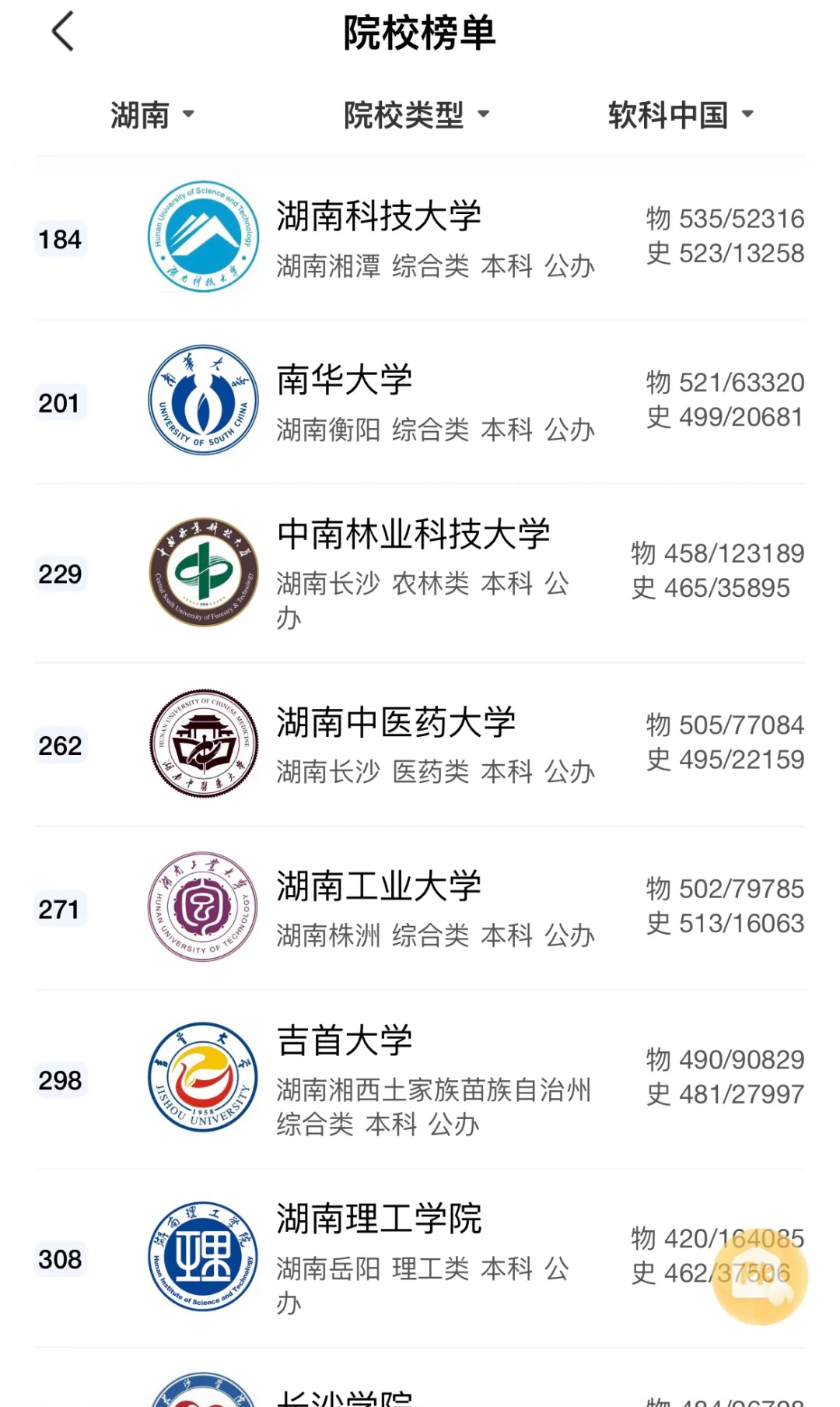Open 湖南科技大学 details
The image size is (840, 1407).
[x=420, y=238]
